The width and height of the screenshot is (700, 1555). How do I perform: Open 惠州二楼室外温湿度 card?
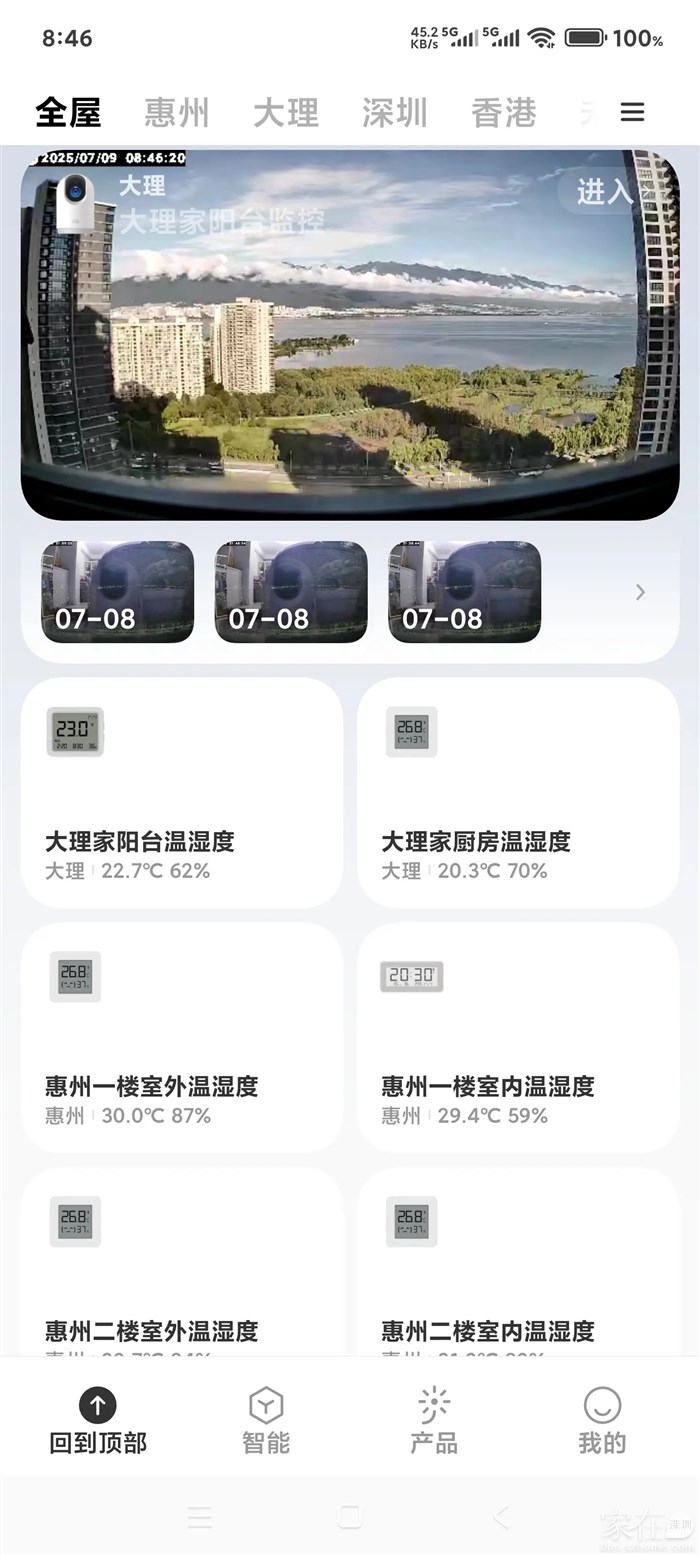[182, 1265]
